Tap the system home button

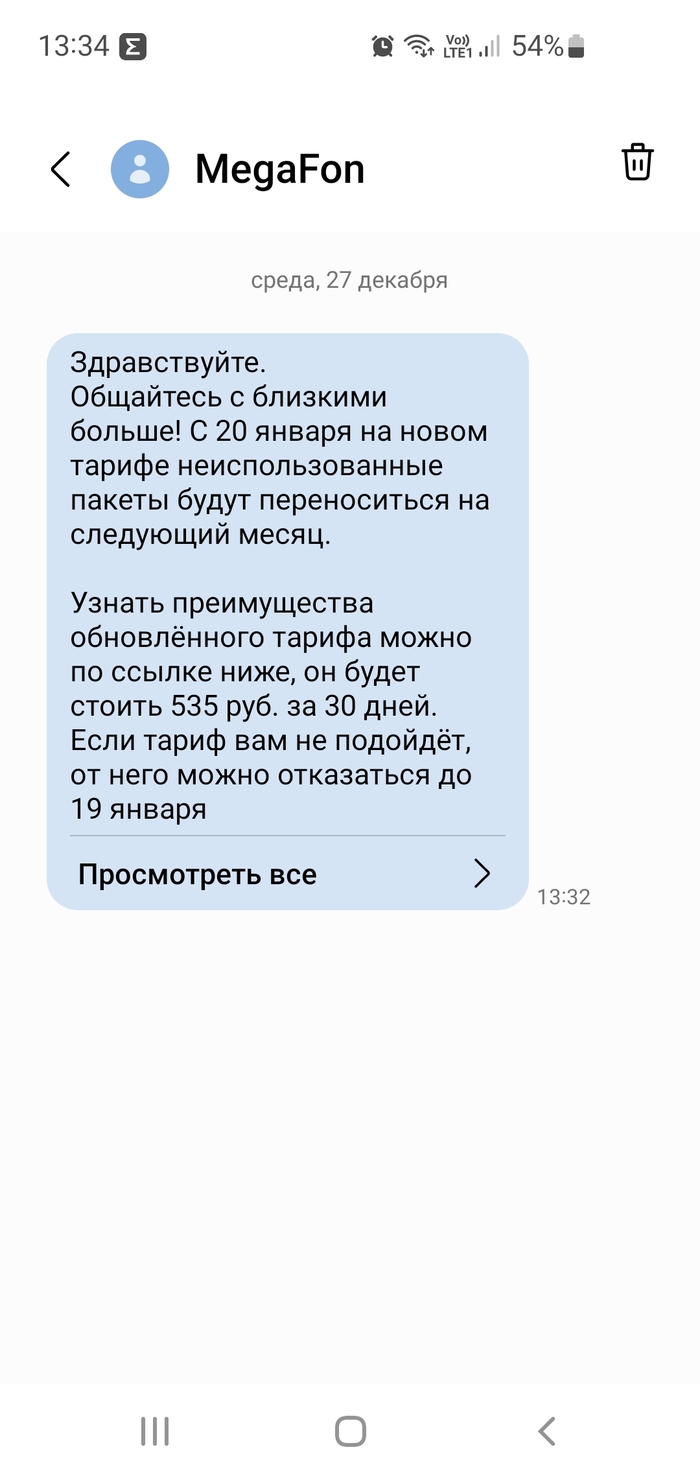coord(350,1431)
